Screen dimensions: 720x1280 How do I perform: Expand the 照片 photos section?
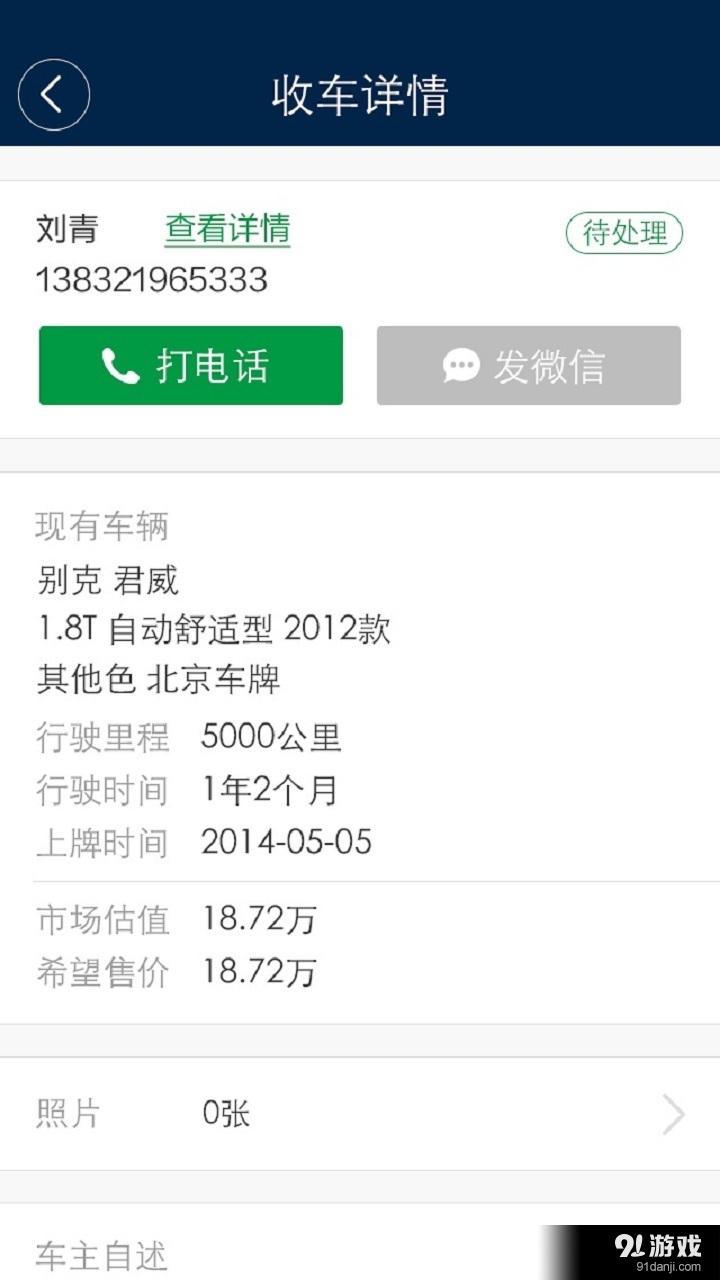point(360,1114)
